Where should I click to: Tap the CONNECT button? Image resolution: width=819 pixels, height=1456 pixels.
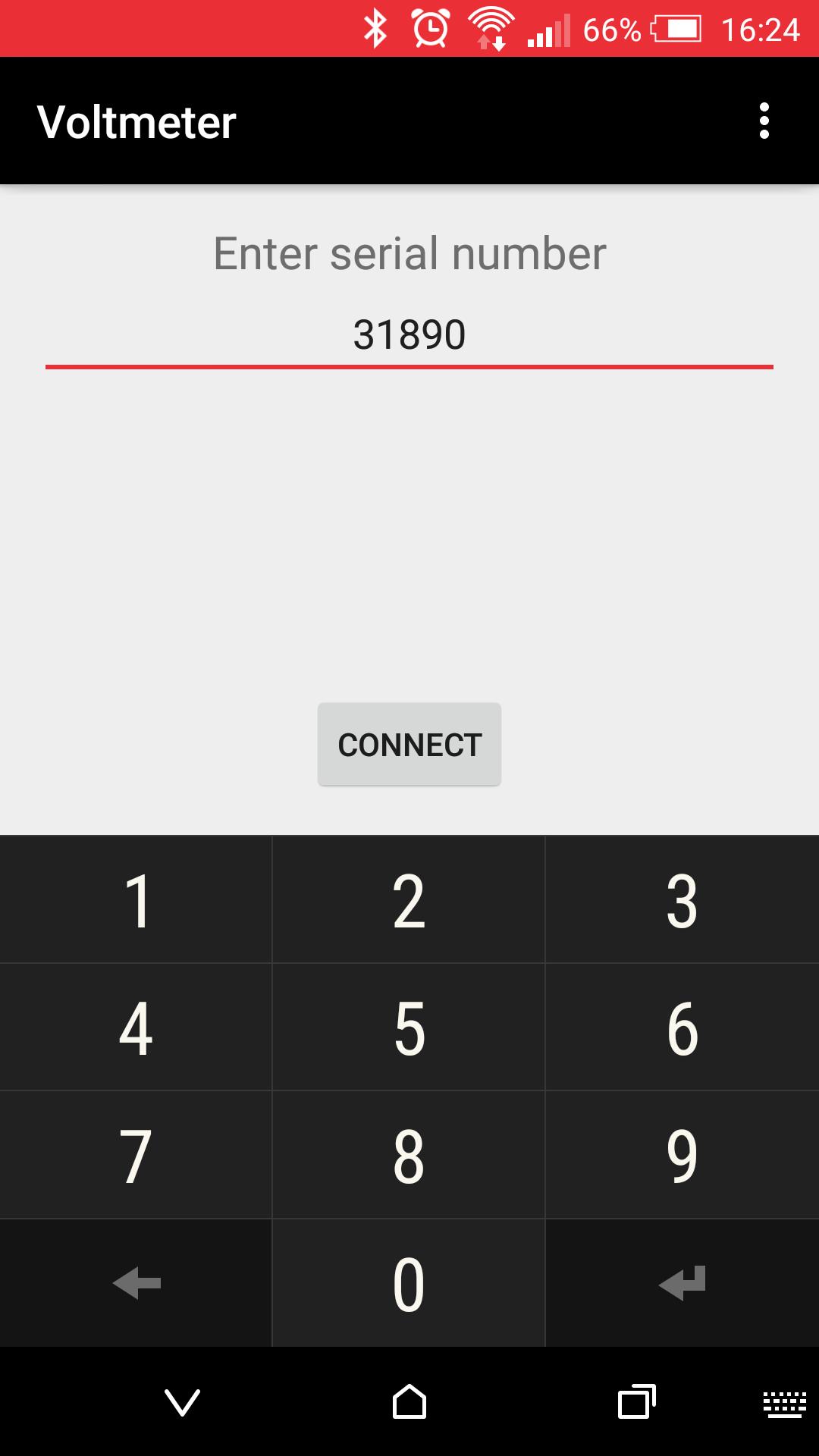409,744
